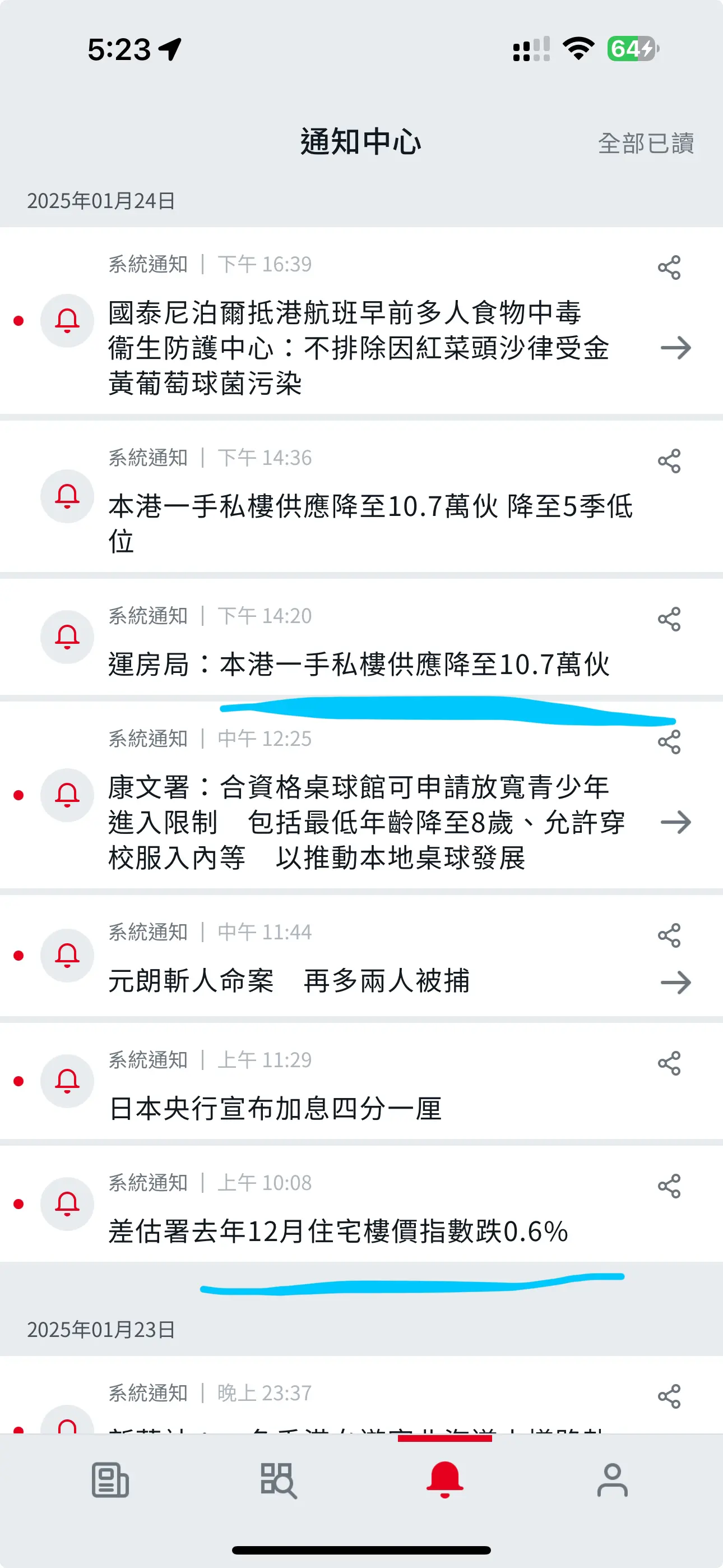Viewport: 723px width, 1568px height.
Task: Share the 14:36 私樓供應降至5季低位 notification
Action: tap(669, 462)
